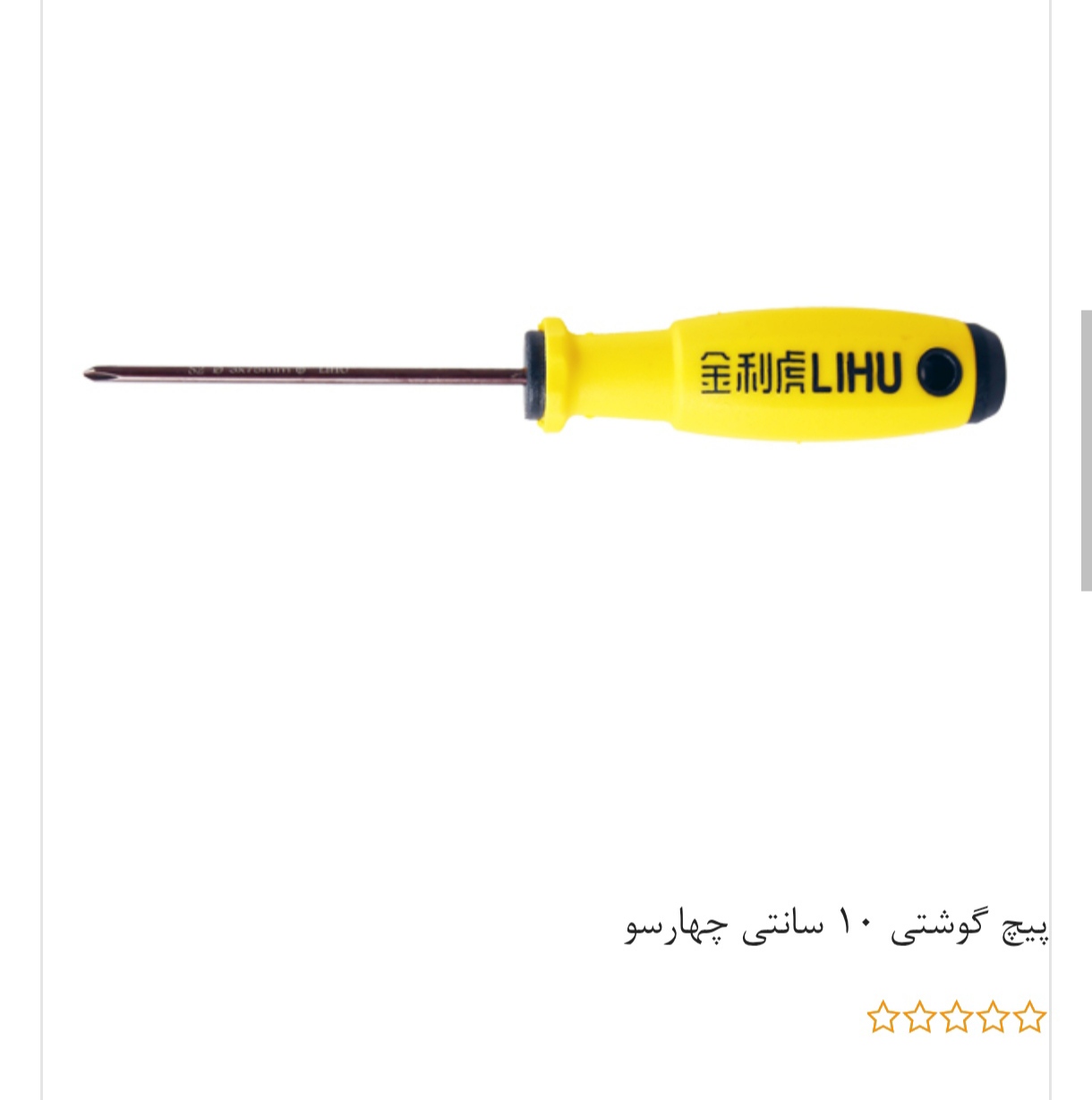1092x1100 pixels.
Task: Open the LIHU screwdriver product image
Action: (x=544, y=374)
